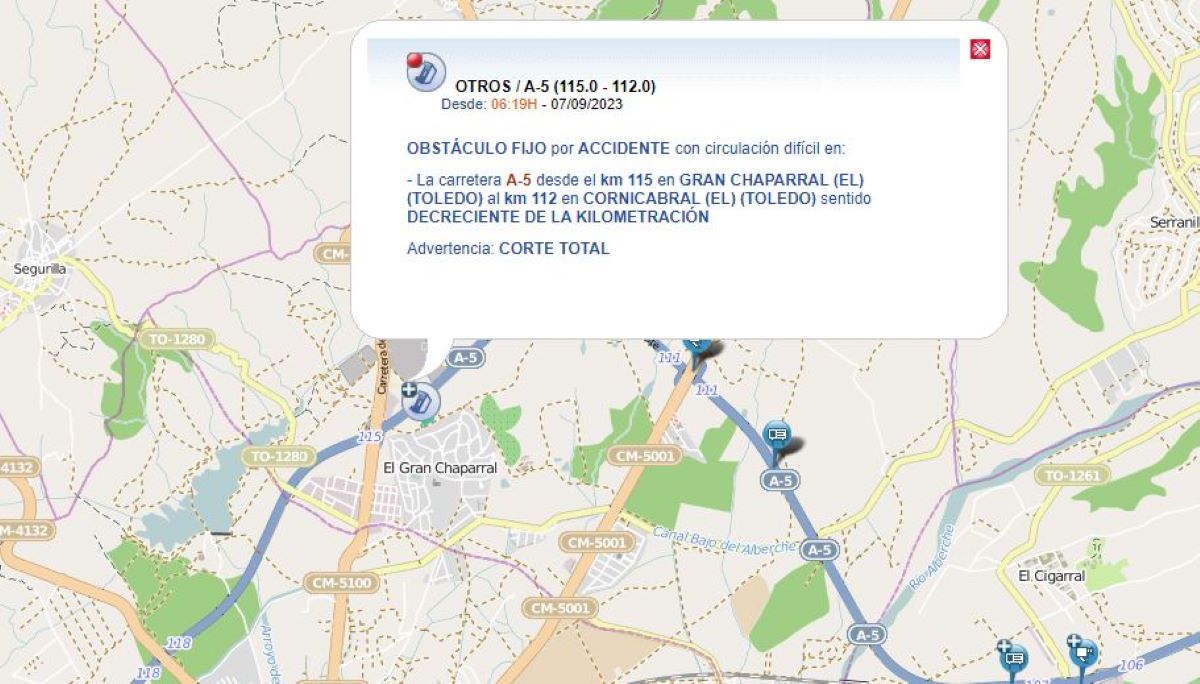Open the sign panel marker above CM-5001 level
Screen dimensions: 1200x684
(x=777, y=434)
